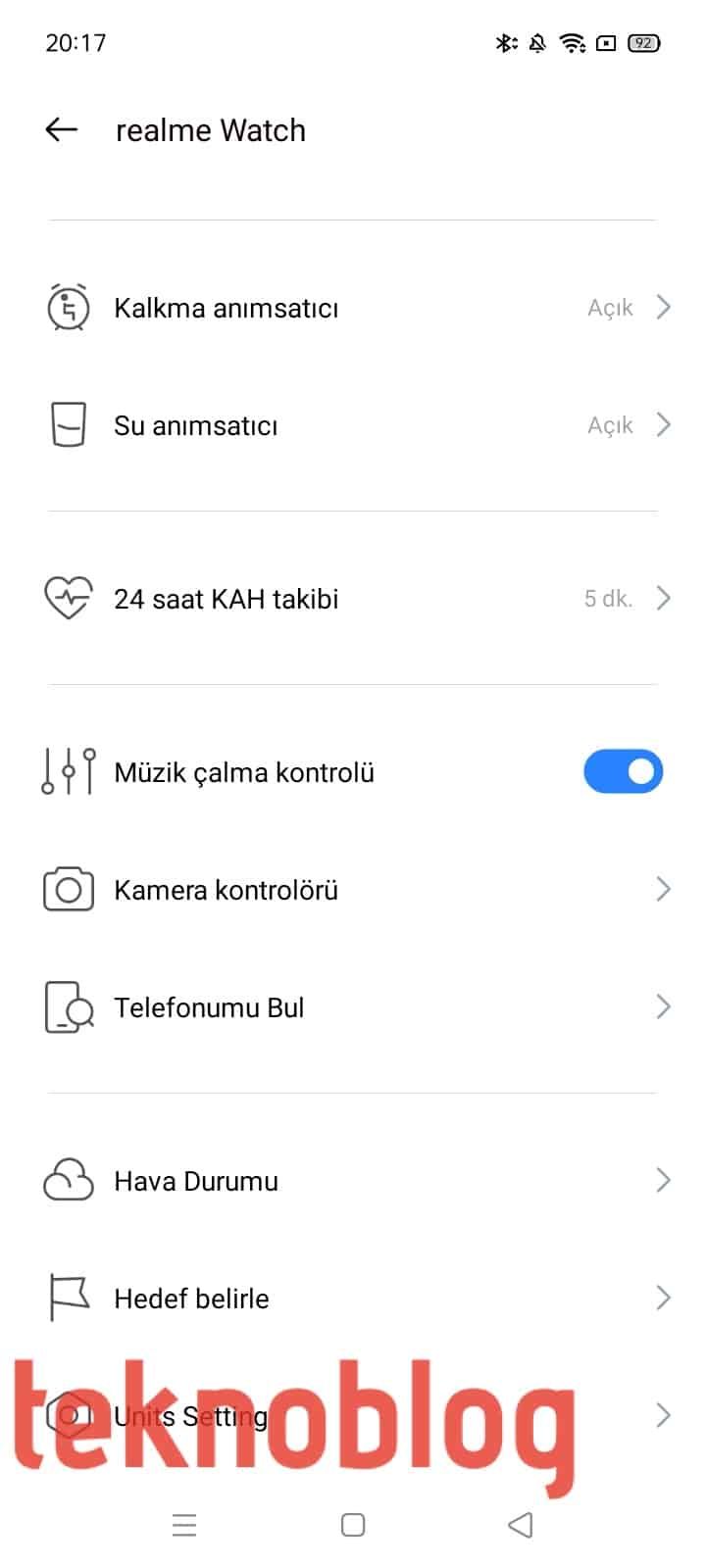Screen dimensions: 706x1568
Task: Select the camera icon beside Kamera kontrolörü
Action: point(67,889)
